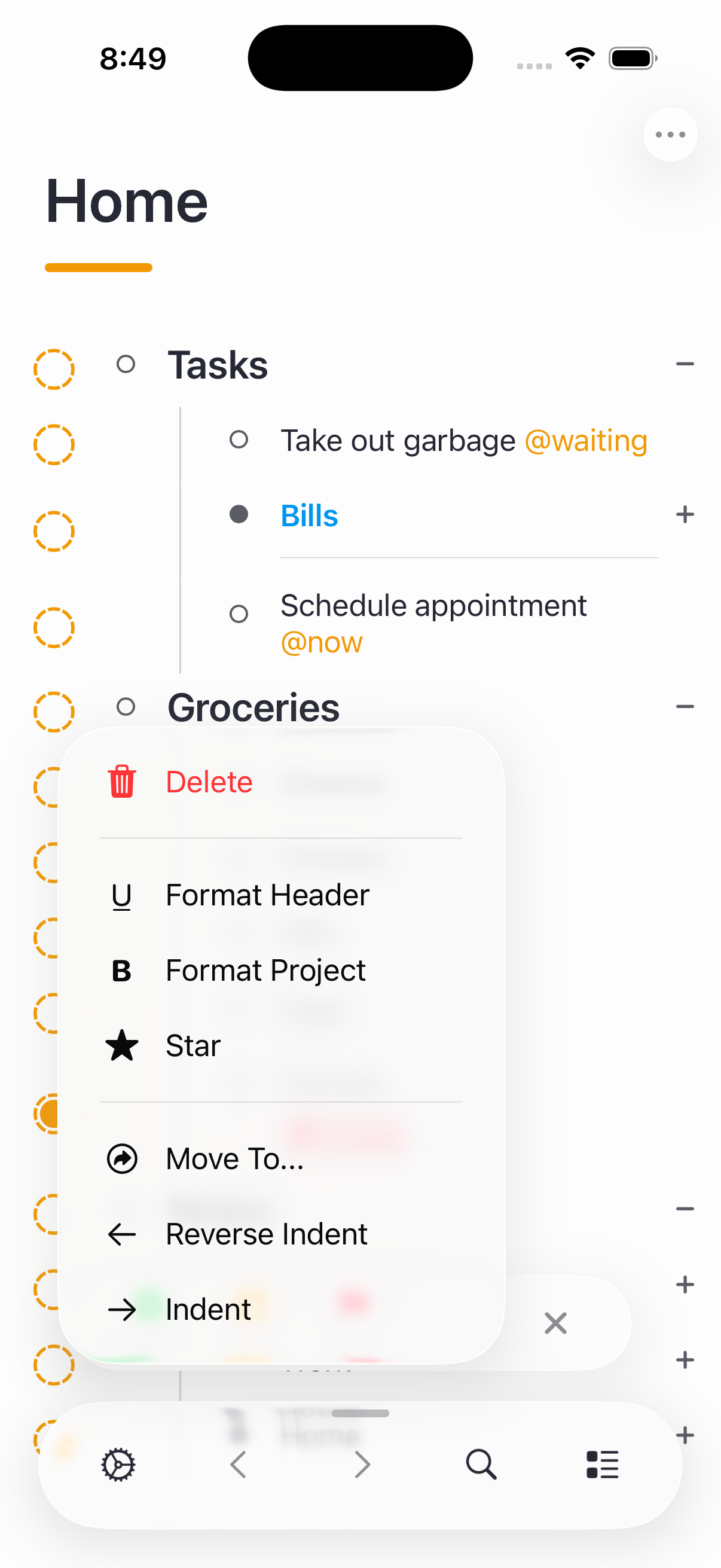Go forward with the right chevron
This screenshot has height=1568, width=721.
[x=362, y=1465]
